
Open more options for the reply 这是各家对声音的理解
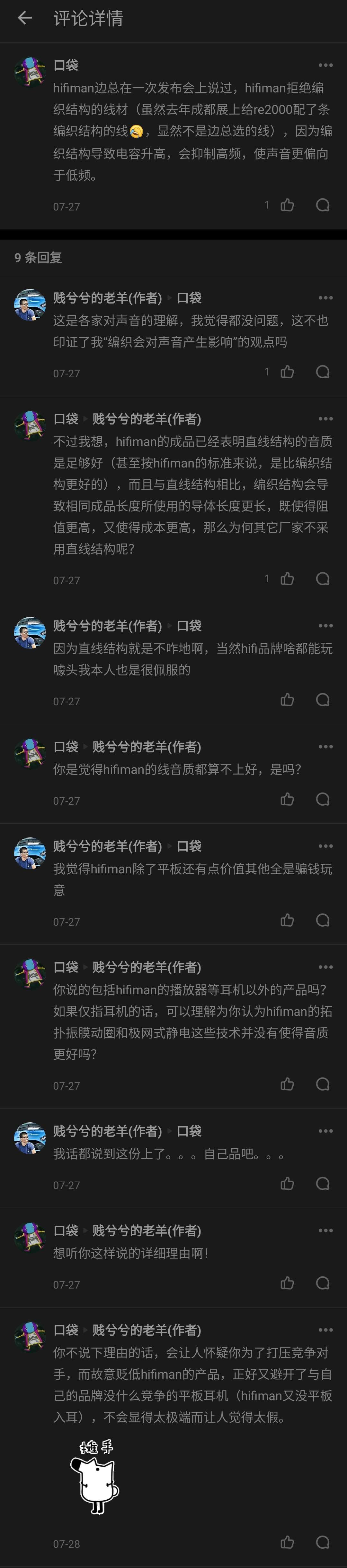click(x=325, y=298)
